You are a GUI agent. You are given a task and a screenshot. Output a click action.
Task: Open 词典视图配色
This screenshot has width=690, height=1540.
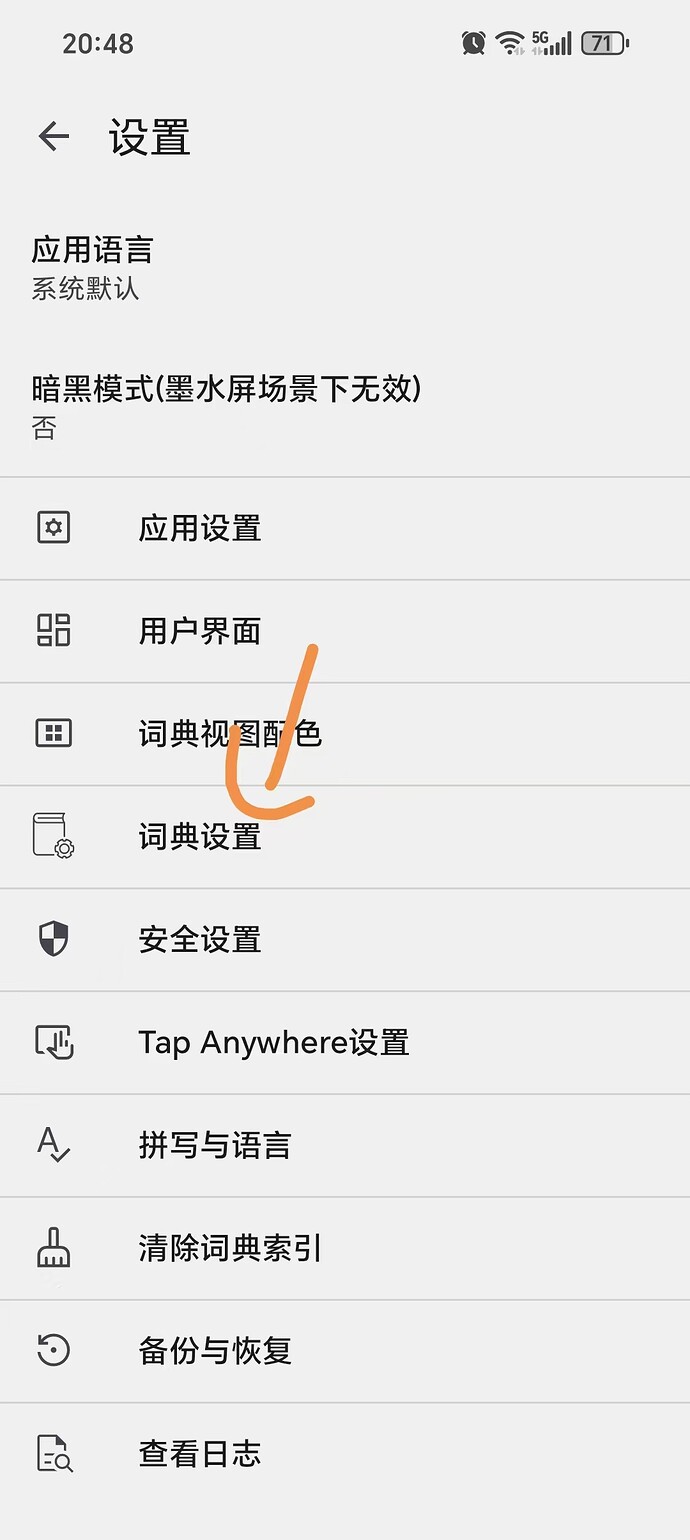tap(345, 734)
